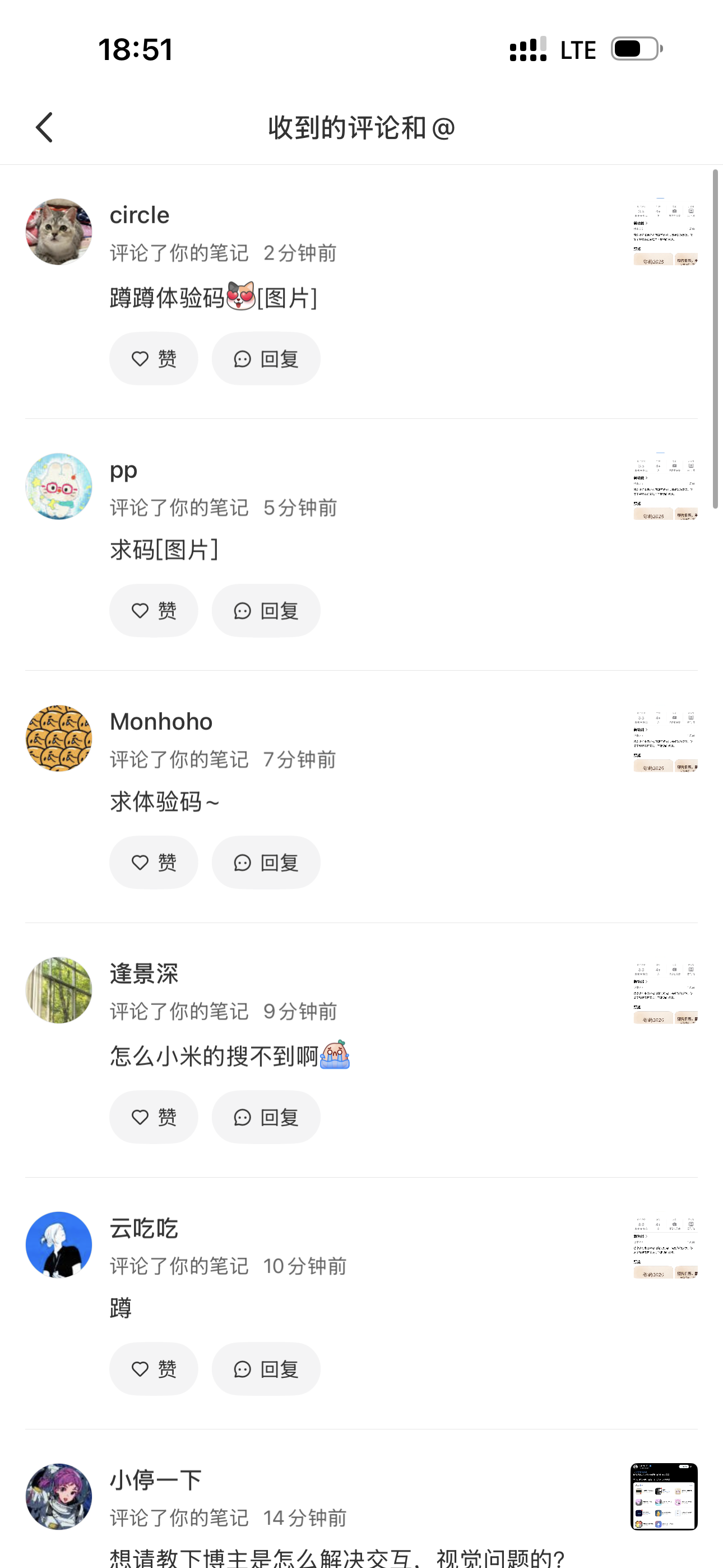Open the note thumbnail beside 小停一下's comment
Image resolution: width=723 pixels, height=1568 pixels.
click(664, 1496)
